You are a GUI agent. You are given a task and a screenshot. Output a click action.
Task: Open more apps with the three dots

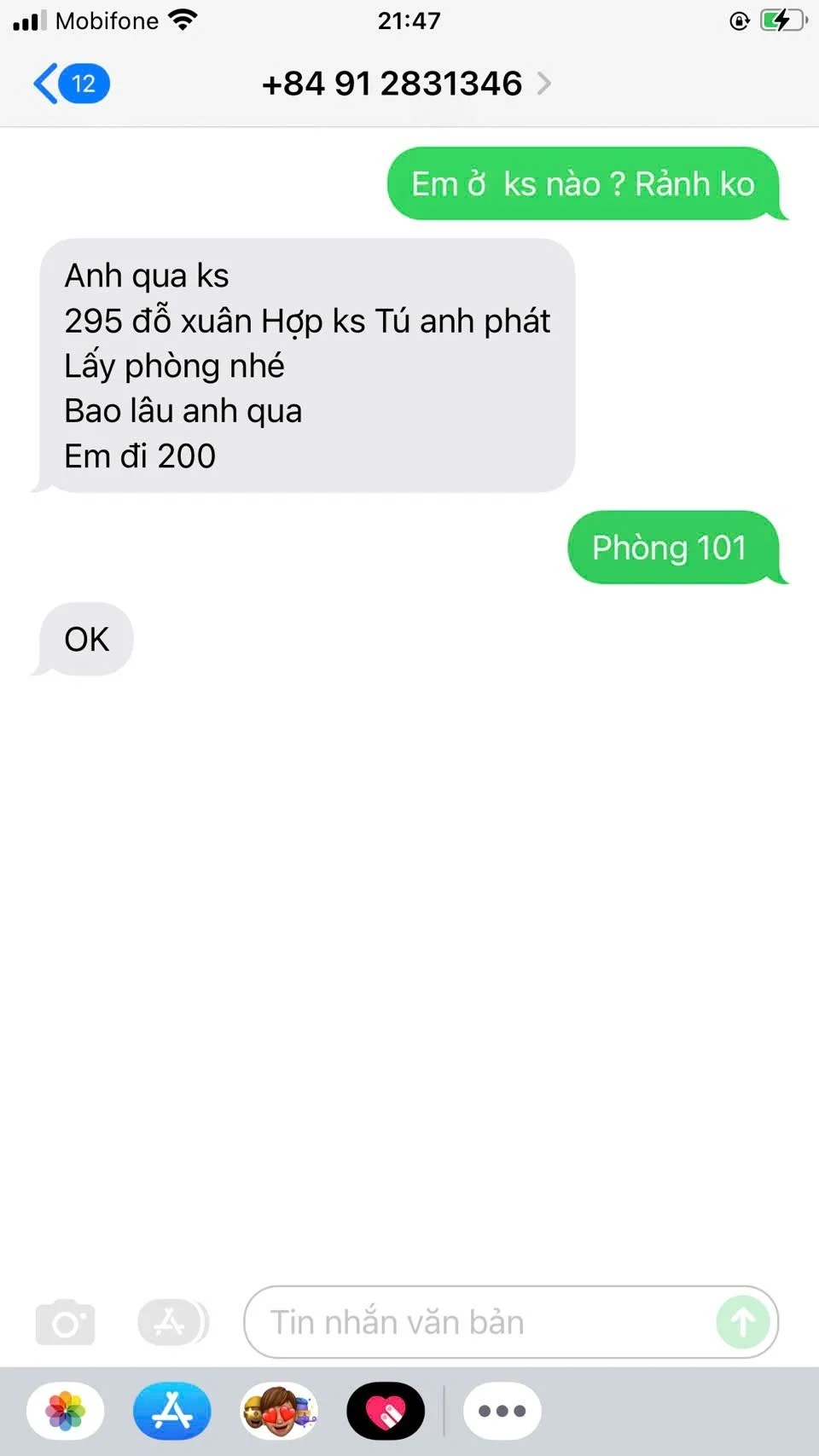[502, 1411]
